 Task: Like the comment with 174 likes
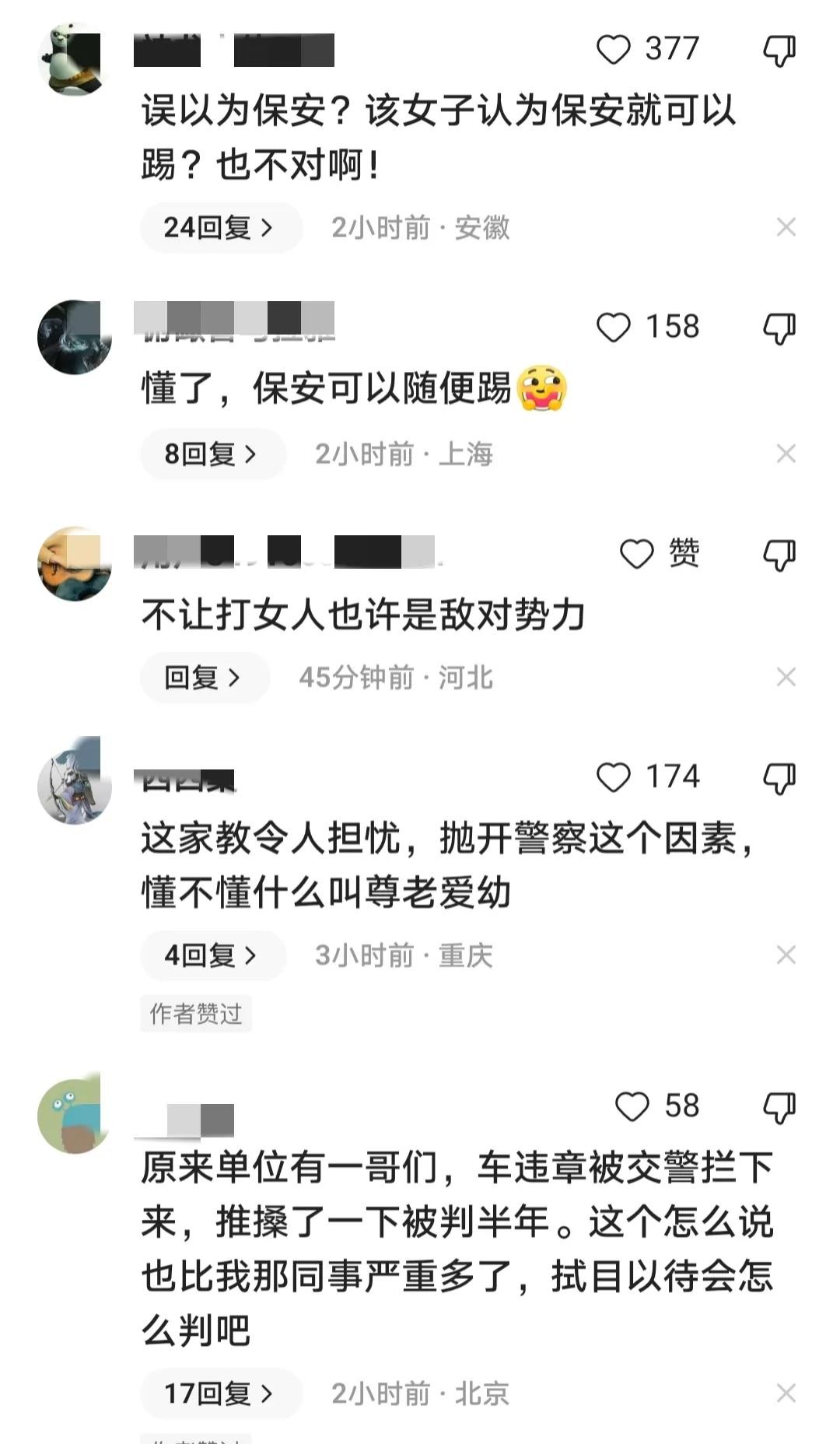point(614,777)
